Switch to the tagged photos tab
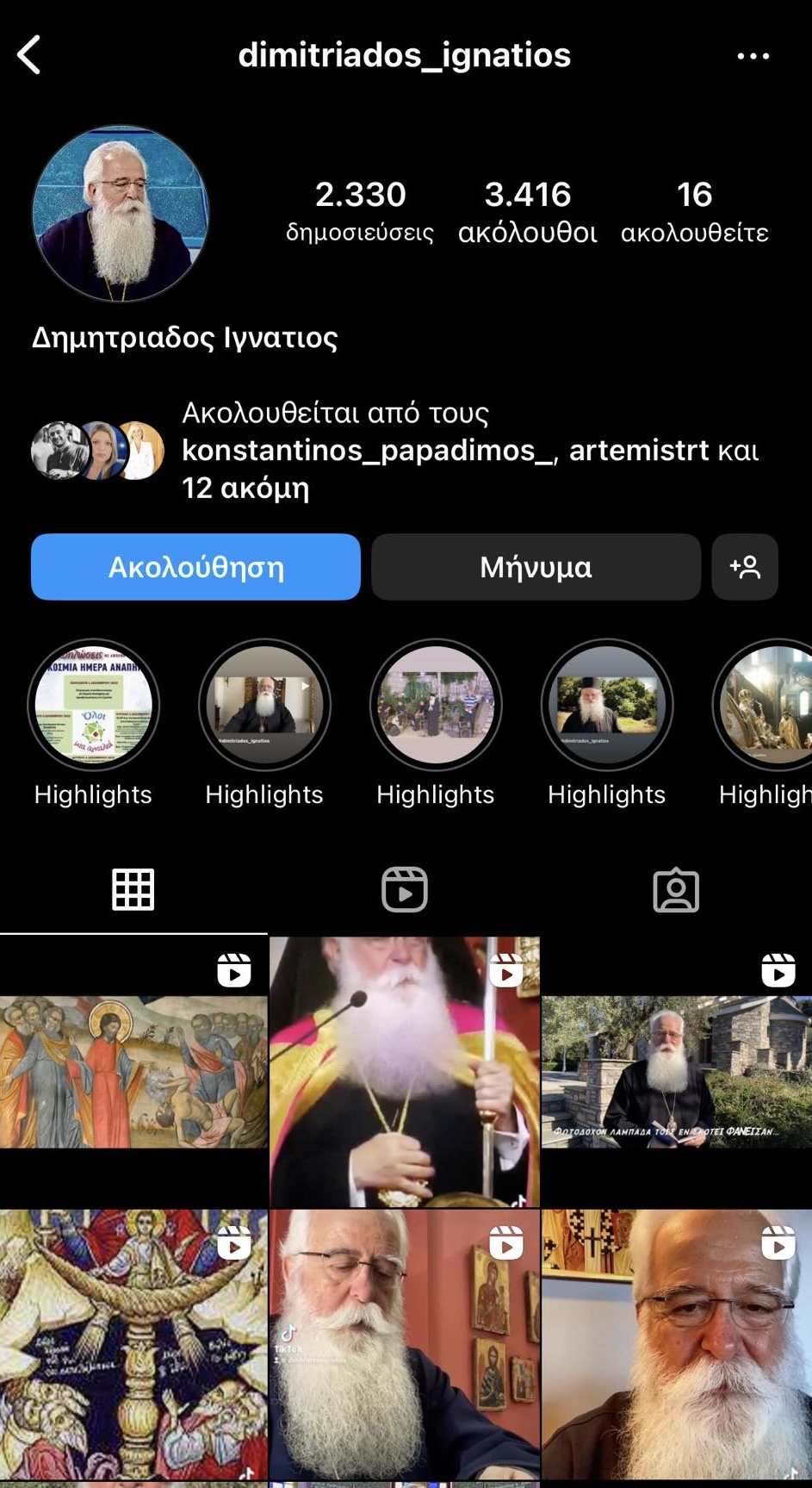Screen dimensions: 812x1488 pyautogui.click(x=676, y=890)
